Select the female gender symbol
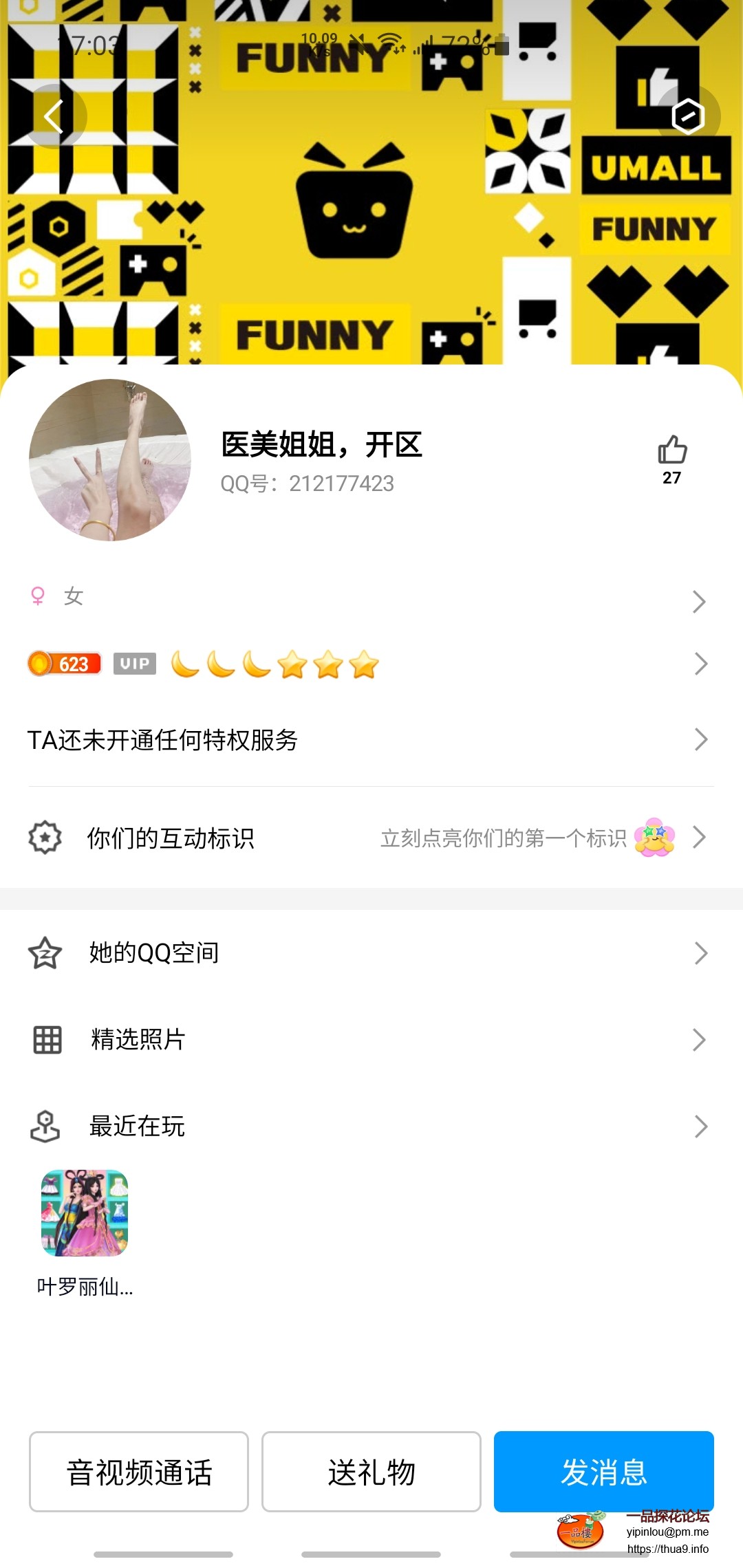This screenshot has height=1568, width=743. click(x=38, y=596)
